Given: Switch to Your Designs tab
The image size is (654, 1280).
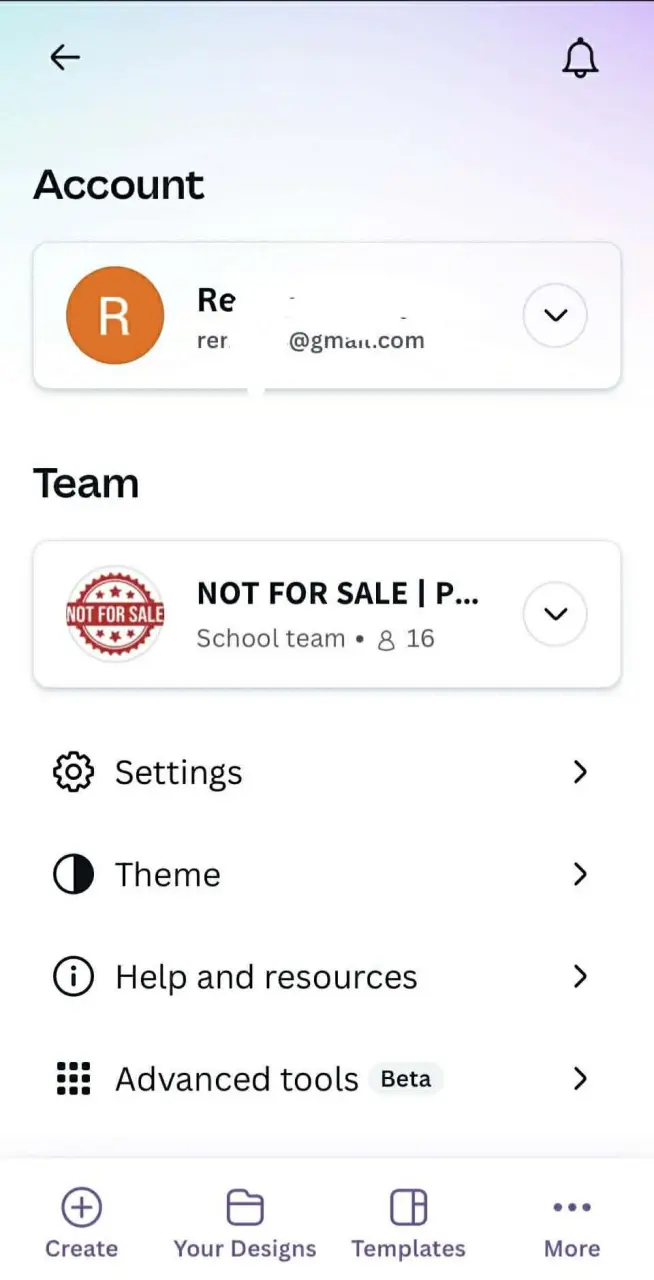Looking at the screenshot, I should pos(245,1222).
